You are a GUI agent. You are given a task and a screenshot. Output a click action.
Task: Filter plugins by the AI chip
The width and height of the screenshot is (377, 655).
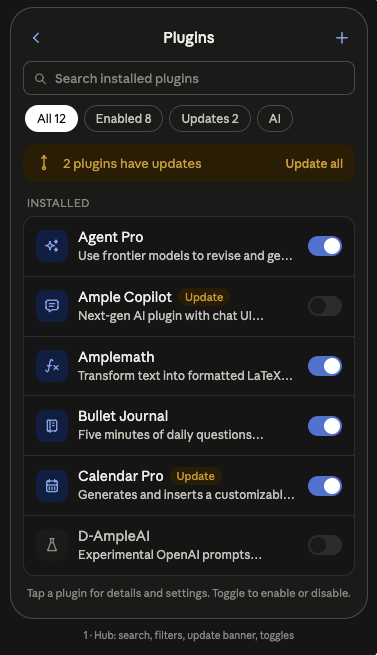[x=275, y=119]
